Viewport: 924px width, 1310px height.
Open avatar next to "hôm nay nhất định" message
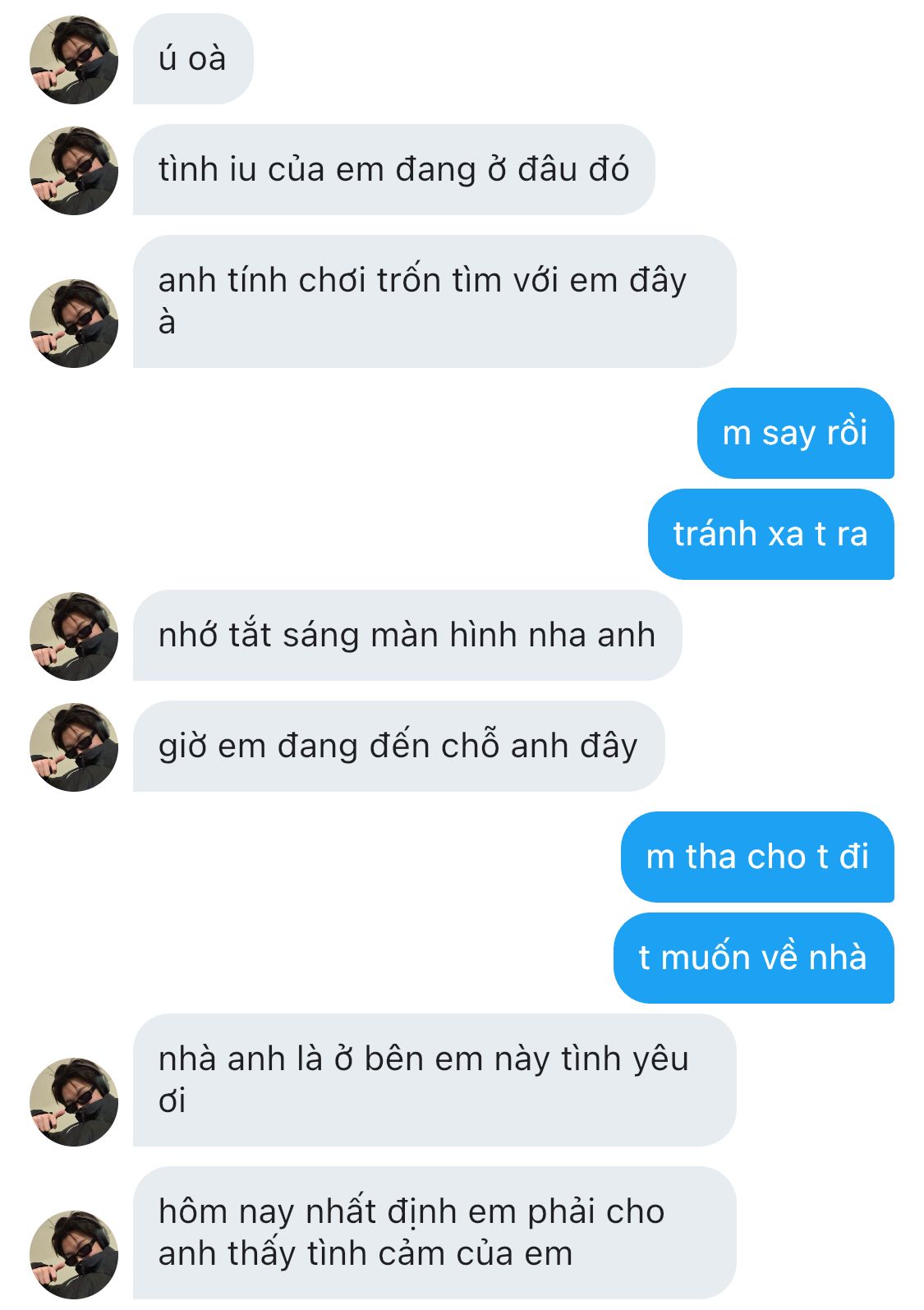click(x=74, y=1254)
